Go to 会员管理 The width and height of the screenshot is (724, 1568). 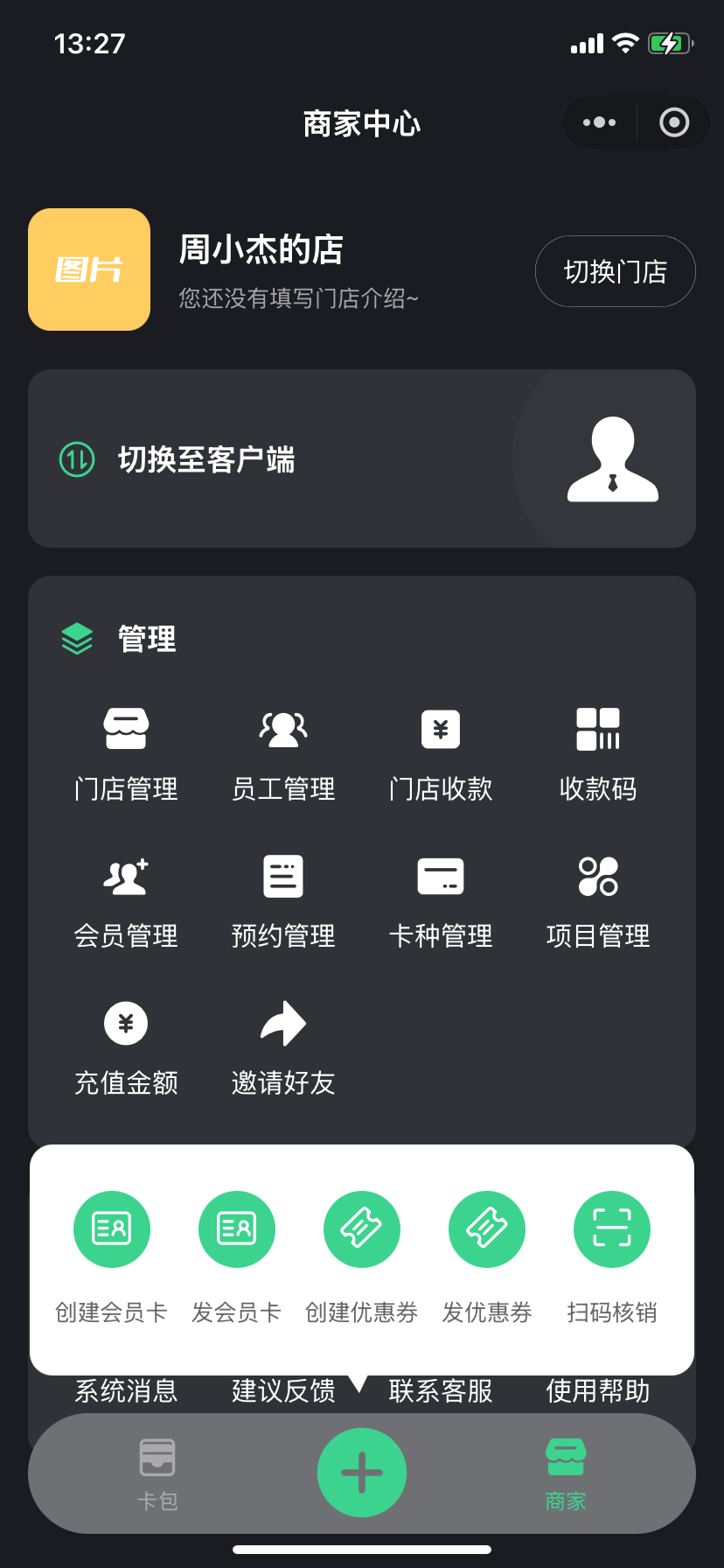(x=126, y=901)
